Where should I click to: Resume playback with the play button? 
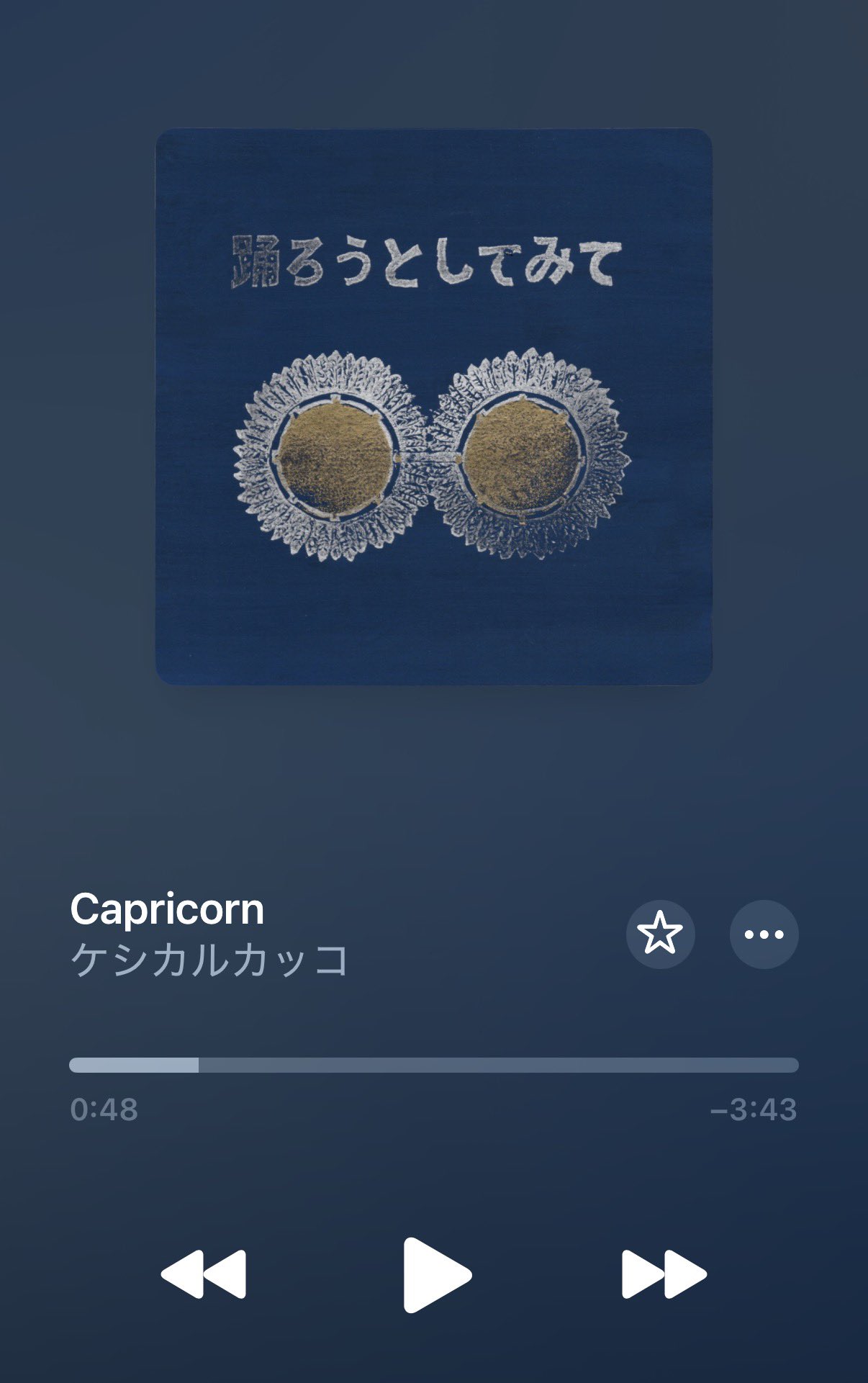435,1275
